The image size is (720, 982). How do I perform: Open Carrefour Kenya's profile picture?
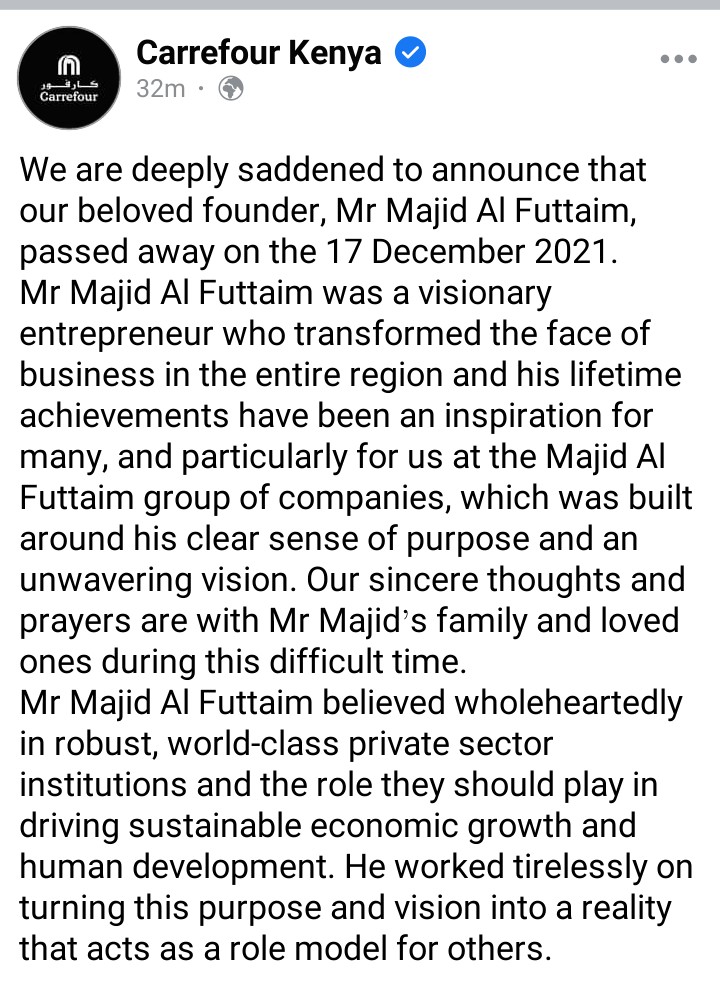point(69,78)
